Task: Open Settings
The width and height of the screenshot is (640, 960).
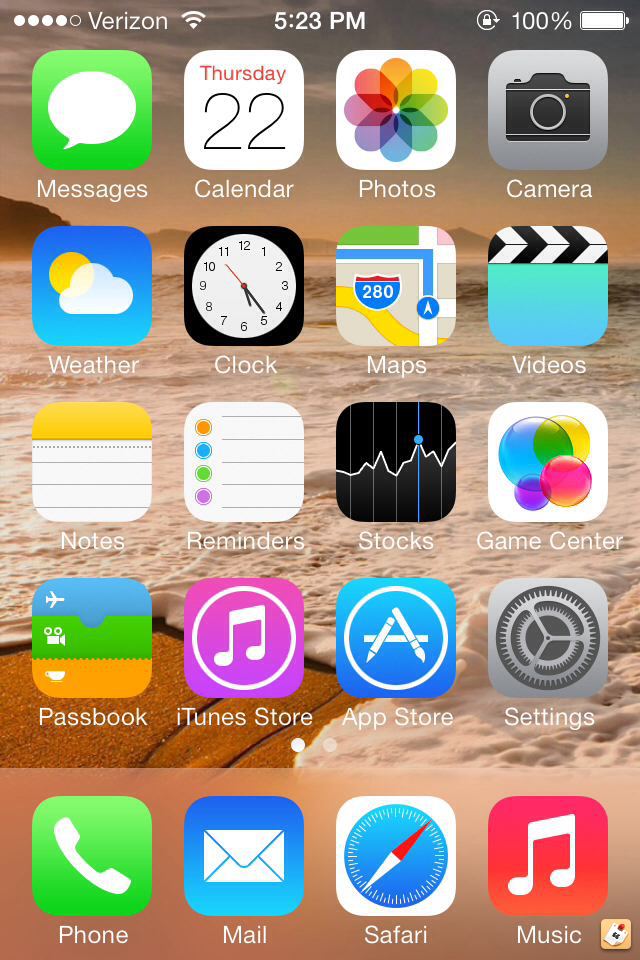Action: [x=548, y=638]
